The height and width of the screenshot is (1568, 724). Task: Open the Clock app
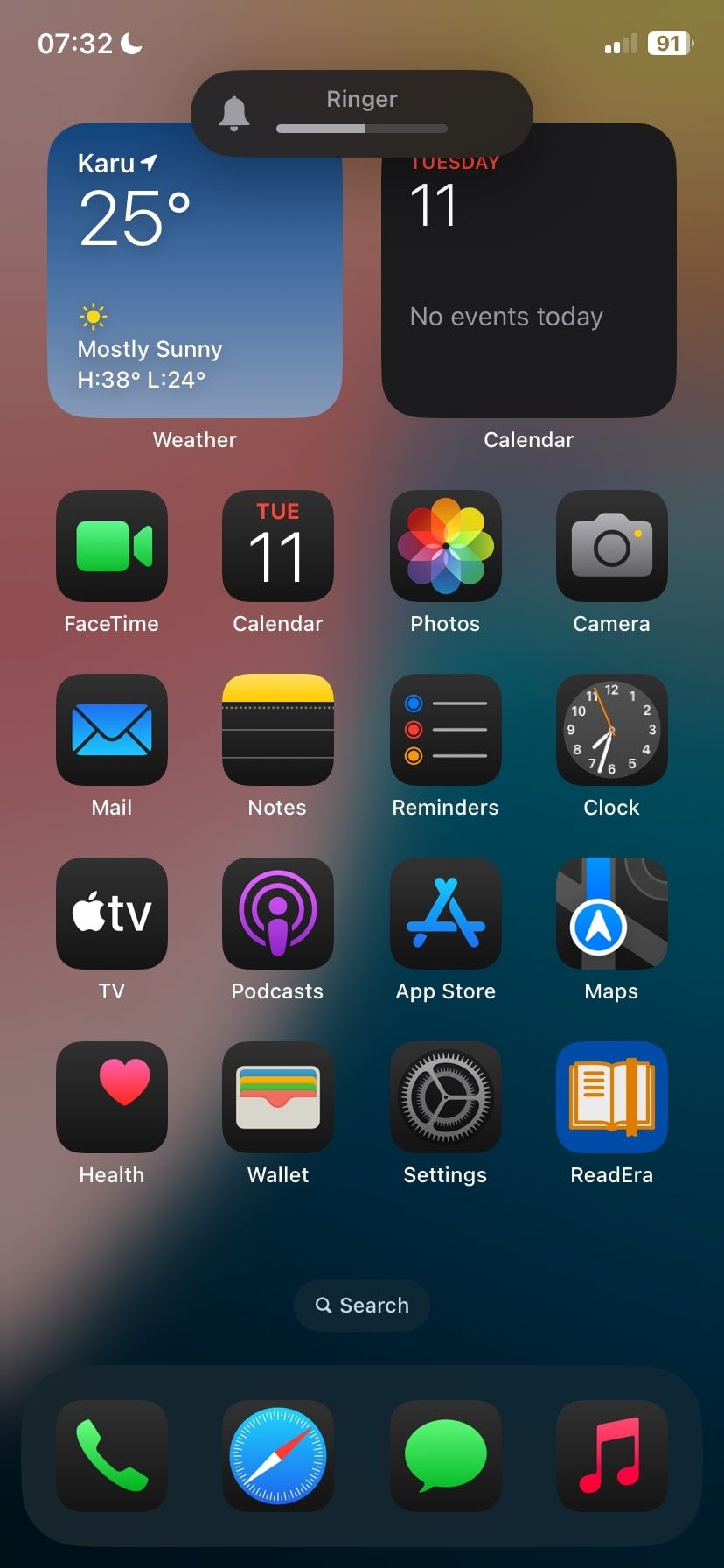click(x=611, y=729)
